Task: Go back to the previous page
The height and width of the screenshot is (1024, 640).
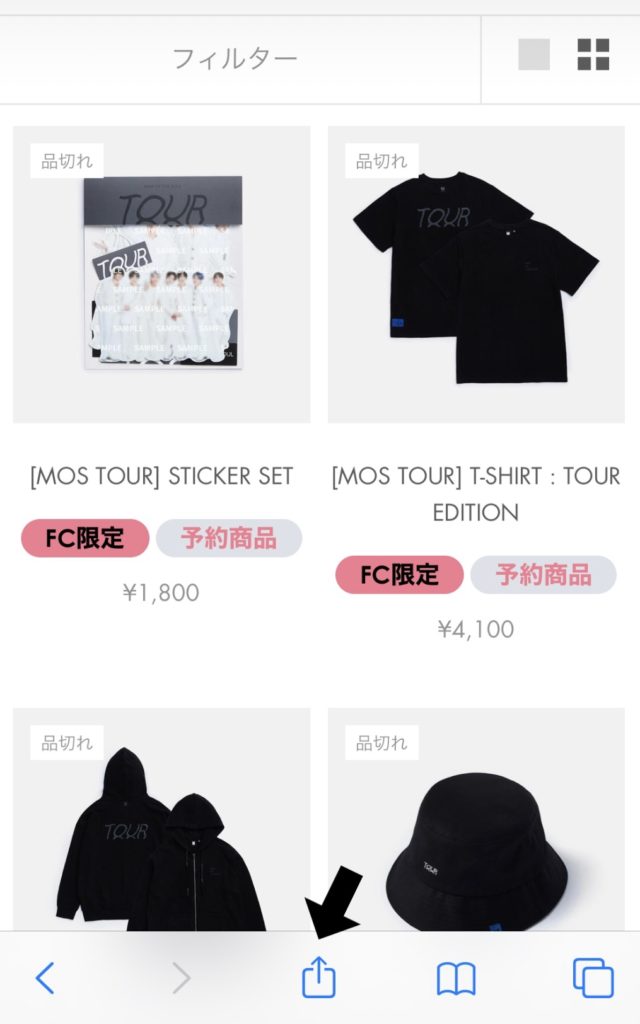Action: point(45,977)
